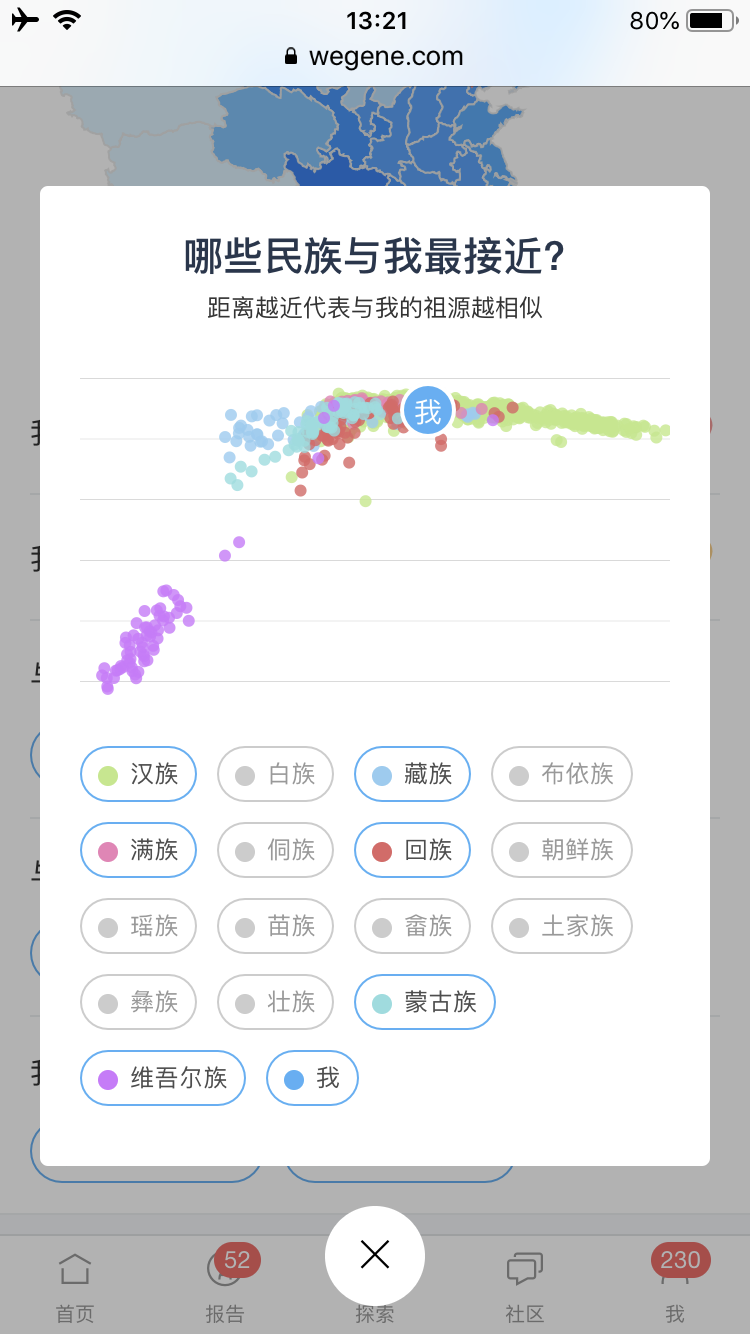The image size is (750, 1334).
Task: Hide the 蒙古族 data points
Action: (425, 1002)
